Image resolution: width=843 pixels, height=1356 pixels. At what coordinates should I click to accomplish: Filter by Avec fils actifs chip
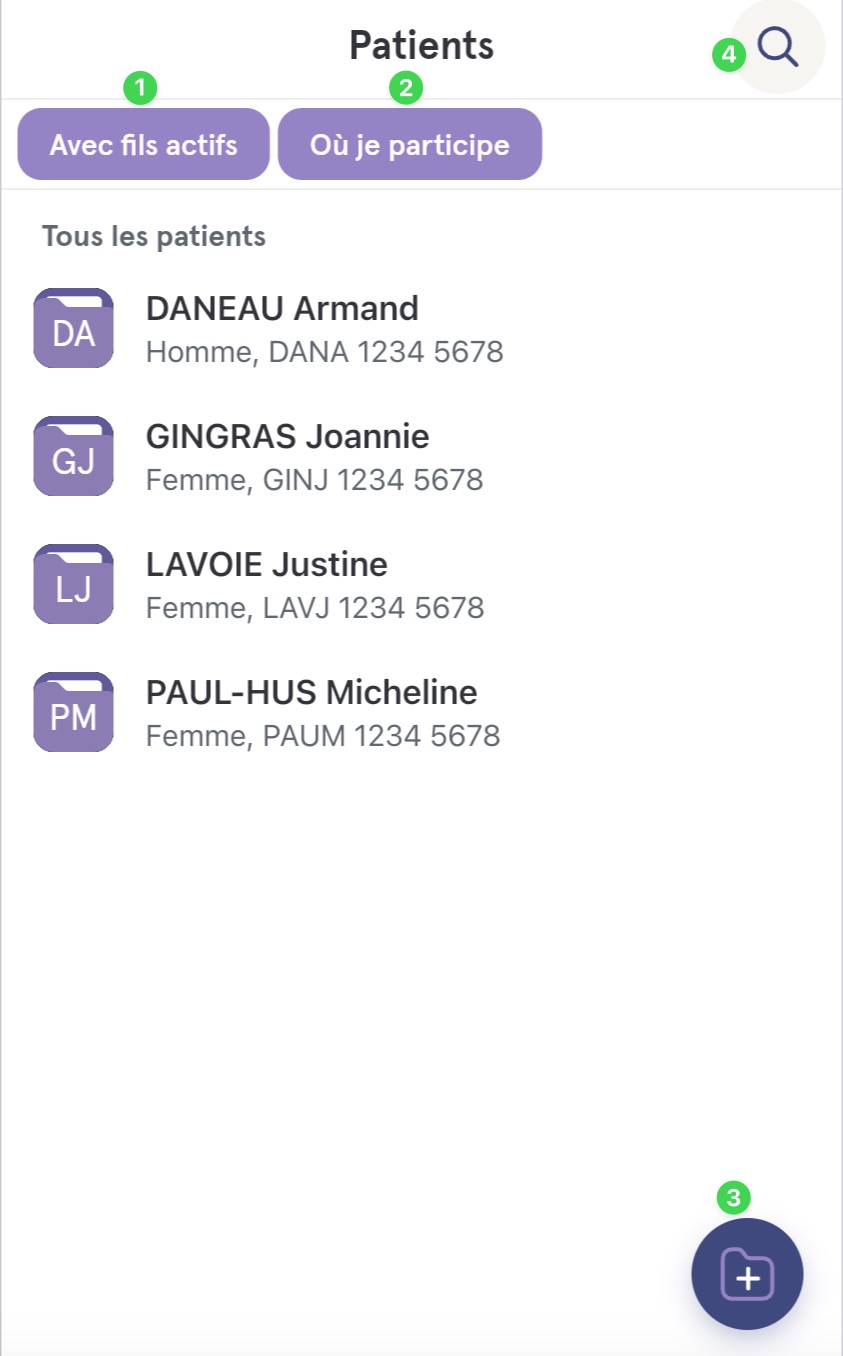tap(144, 145)
